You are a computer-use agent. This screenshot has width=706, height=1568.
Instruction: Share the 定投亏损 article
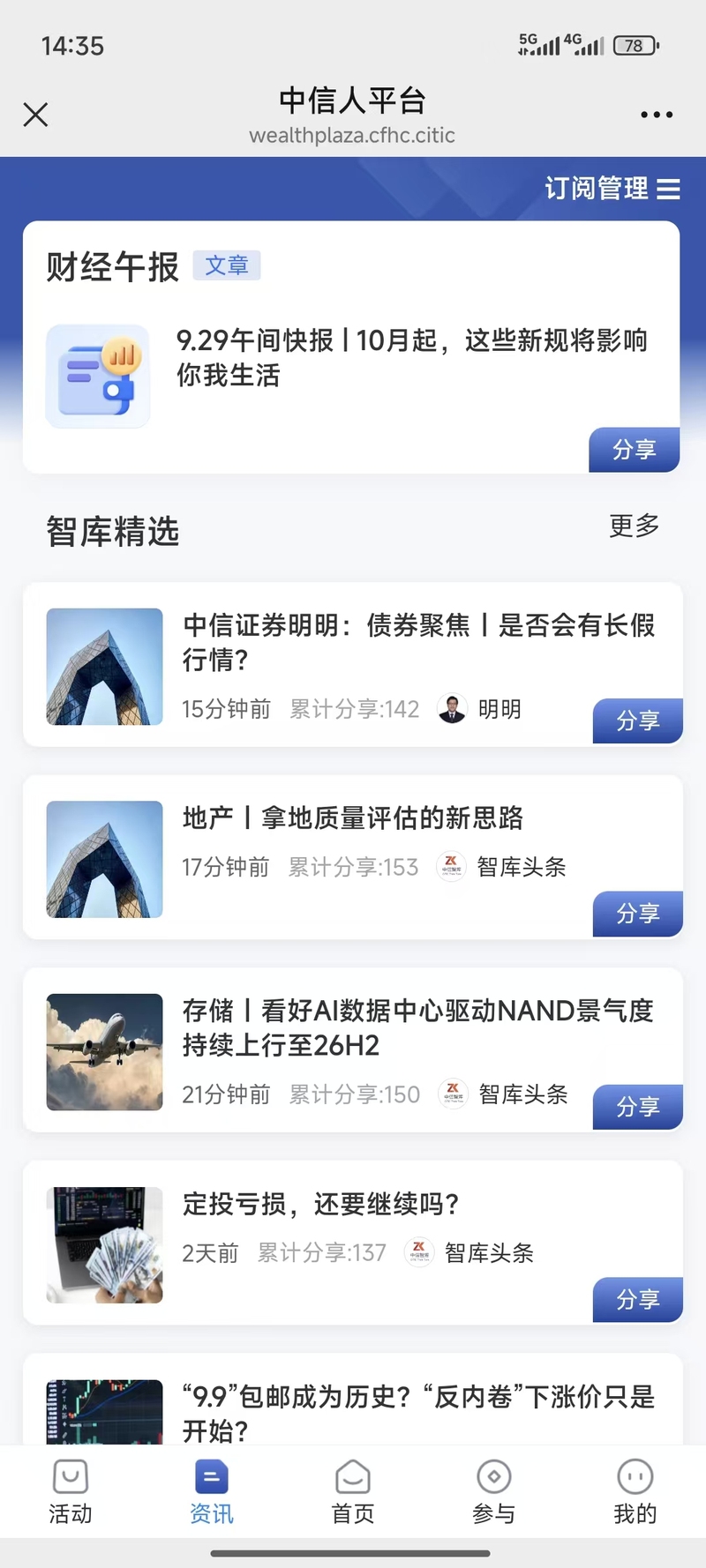637,1299
